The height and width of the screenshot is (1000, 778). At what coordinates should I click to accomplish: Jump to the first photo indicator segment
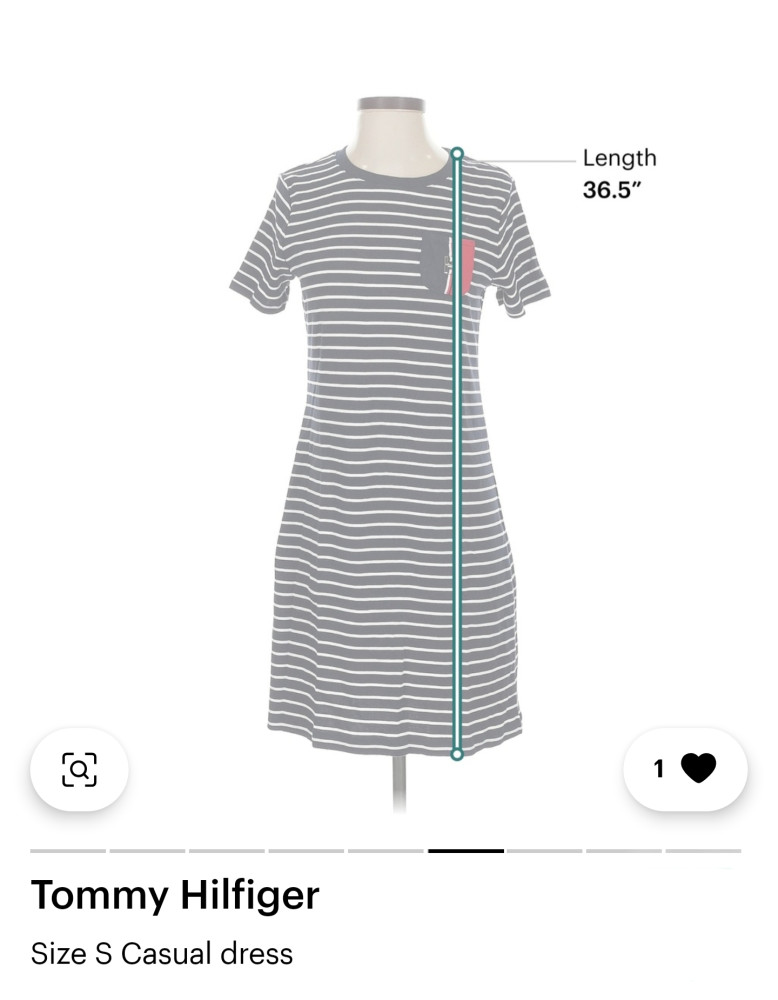pyautogui.click(x=68, y=851)
